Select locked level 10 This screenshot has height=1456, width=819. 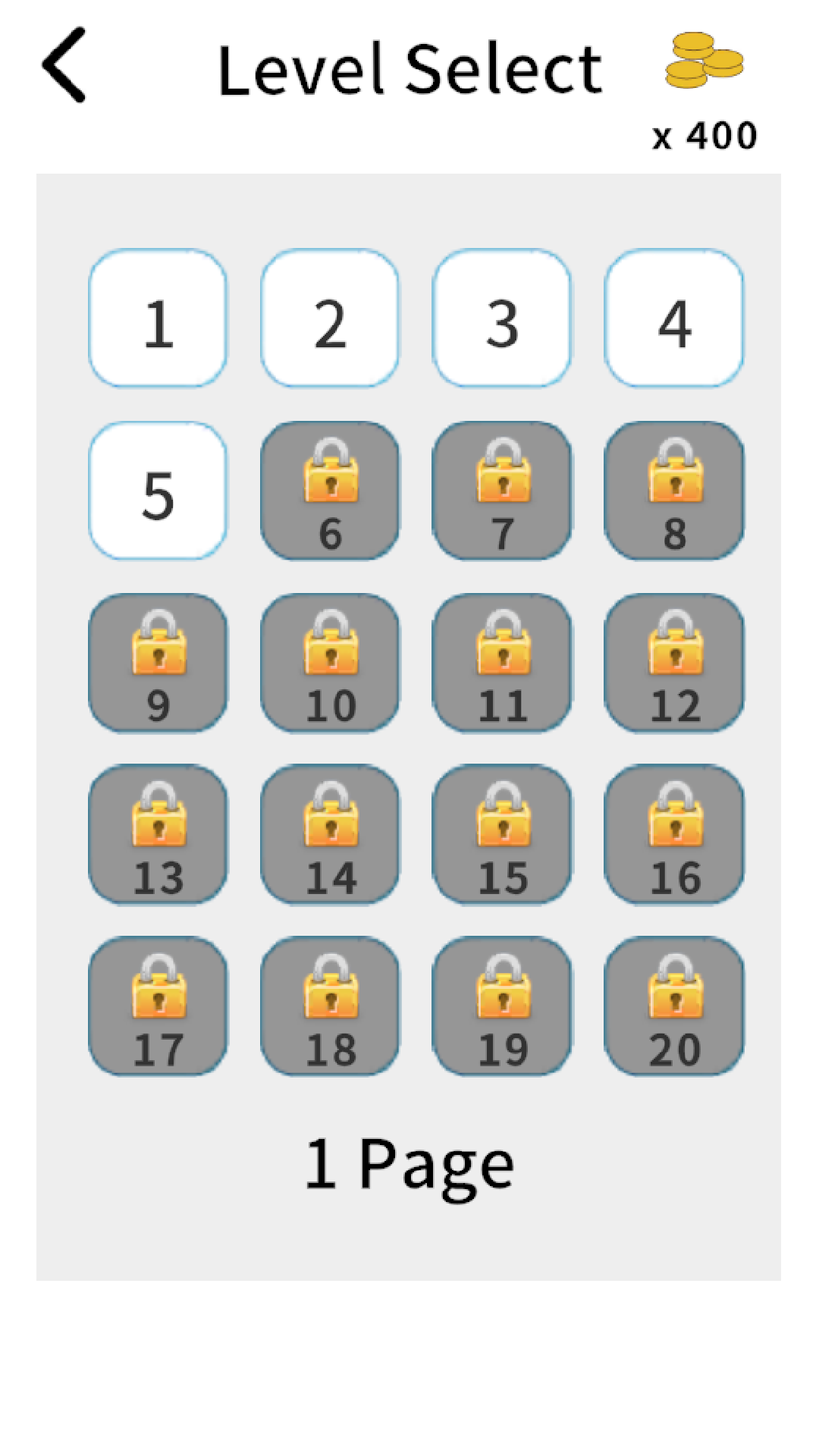pyautogui.click(x=330, y=663)
